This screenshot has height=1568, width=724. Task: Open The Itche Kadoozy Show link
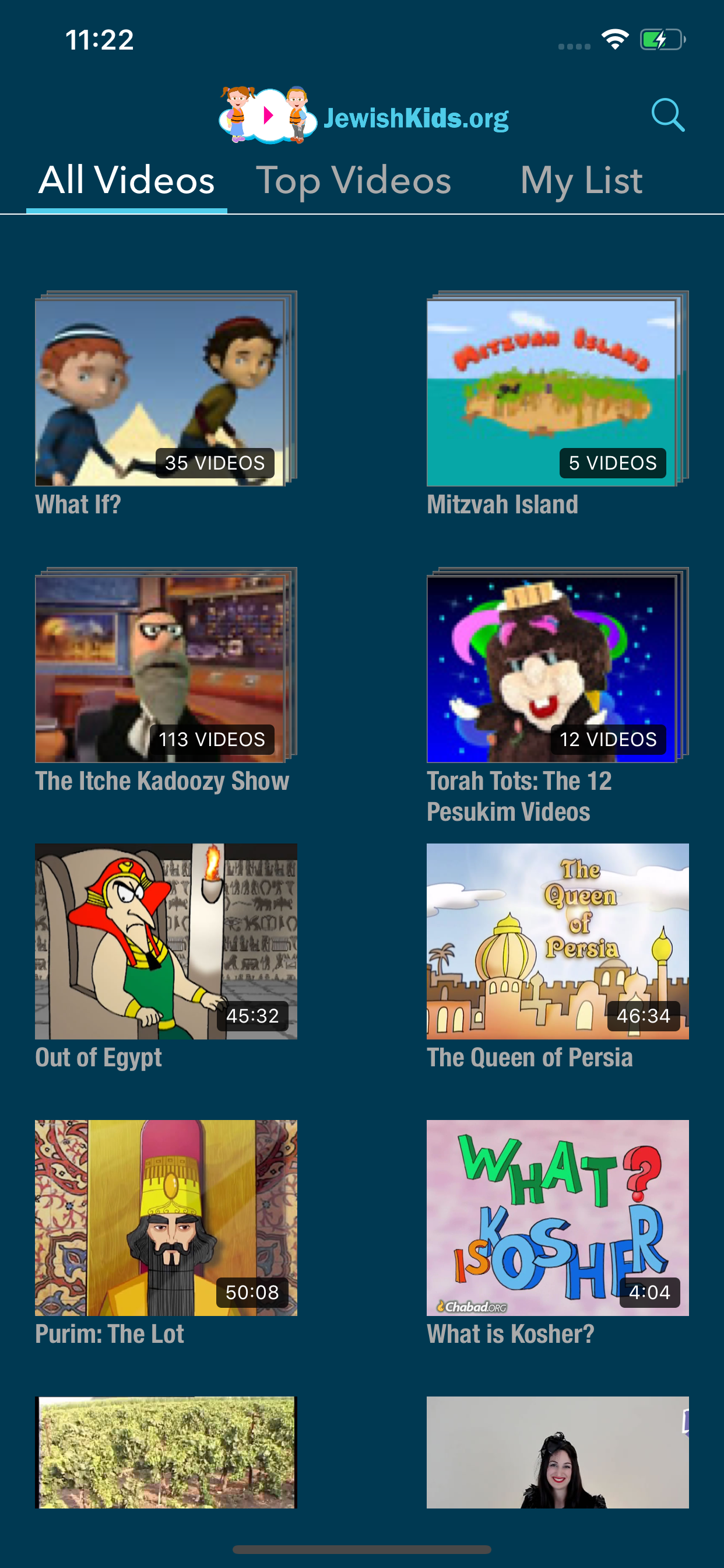pyautogui.click(x=162, y=781)
